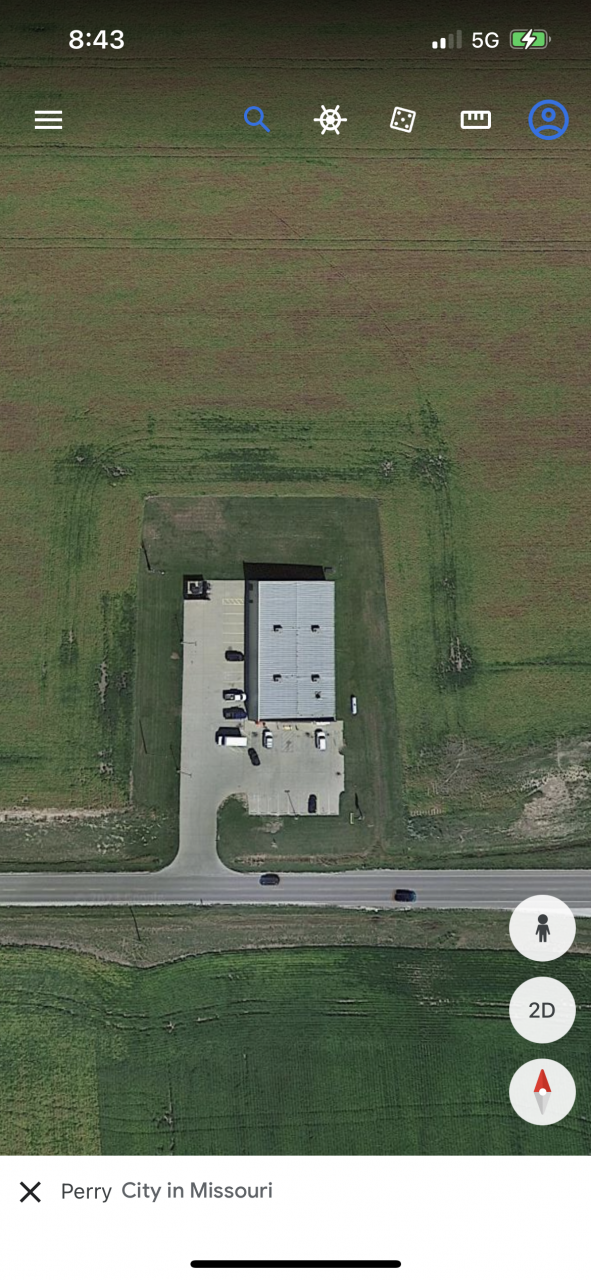This screenshot has height=1280, width=591.
Task: Open Voyager ship's wheel icon
Action: pos(330,120)
